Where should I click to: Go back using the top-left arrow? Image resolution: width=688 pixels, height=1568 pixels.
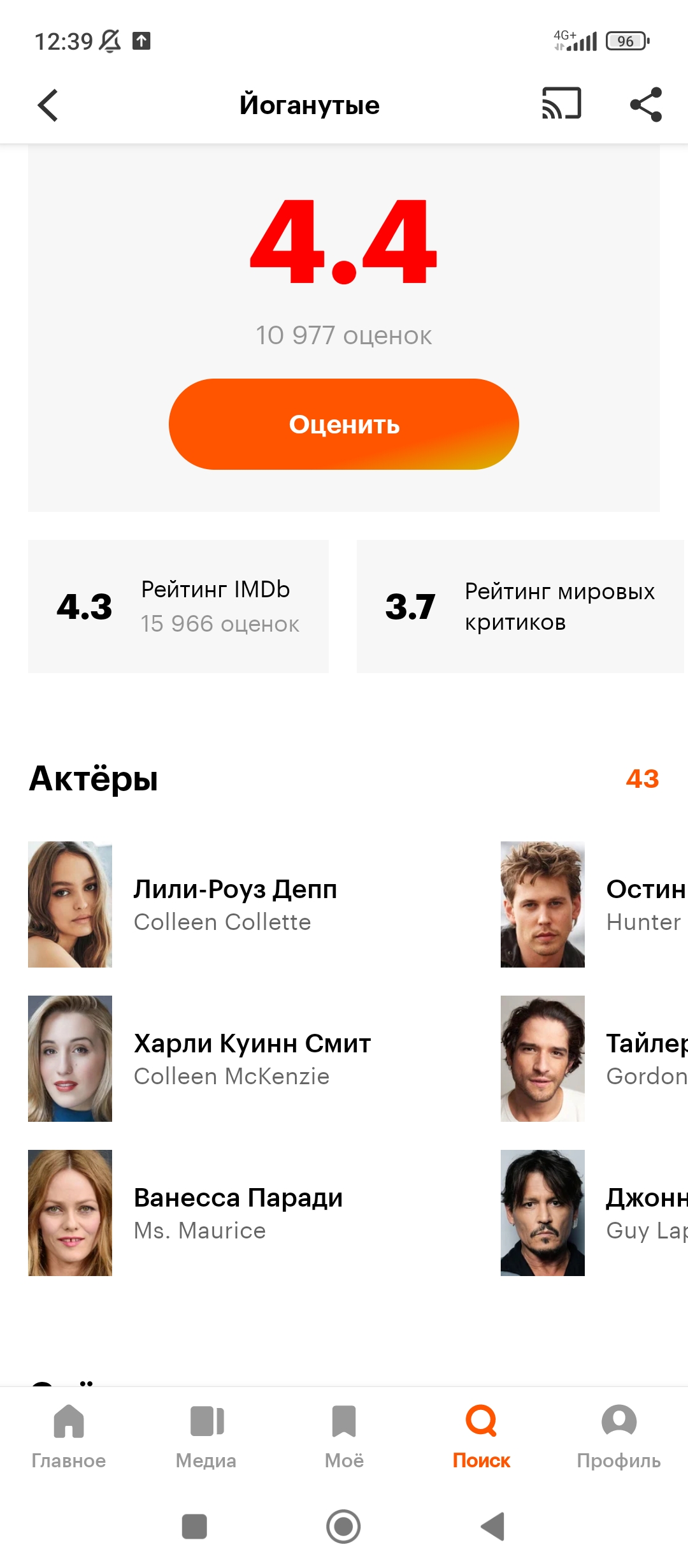[48, 105]
